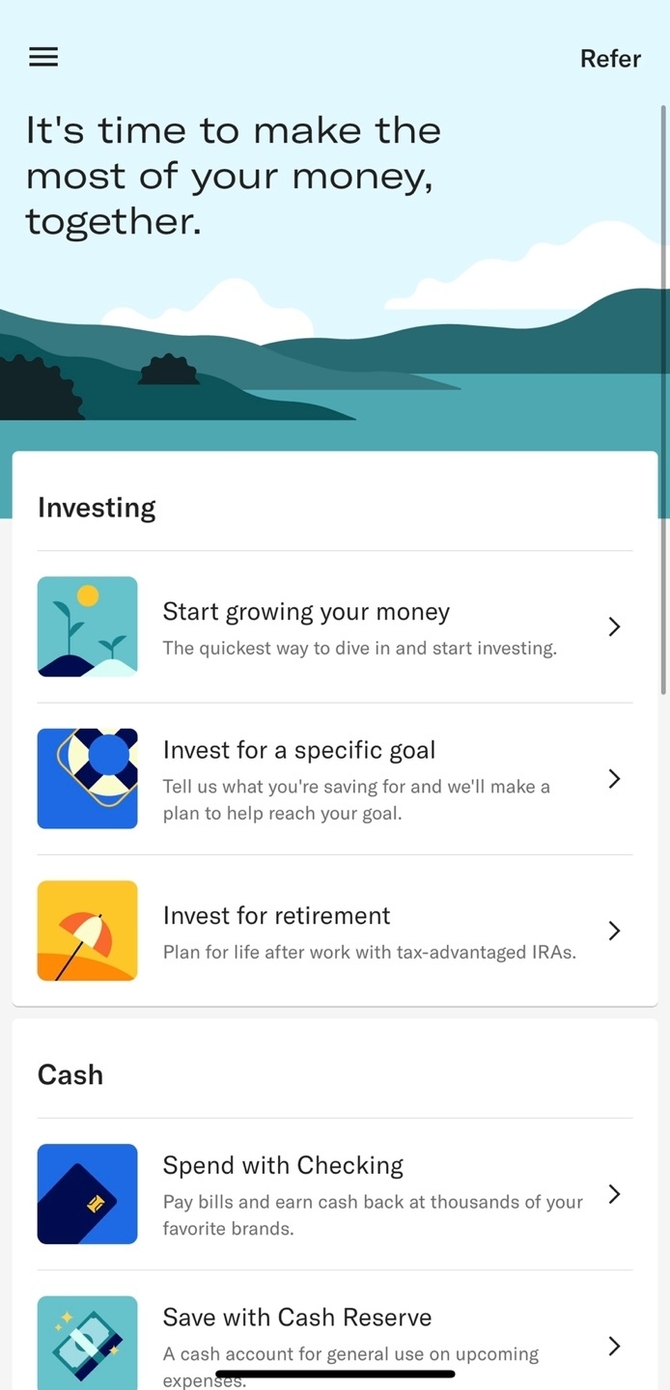Select Save with Cash Reserve

pos(334,1338)
